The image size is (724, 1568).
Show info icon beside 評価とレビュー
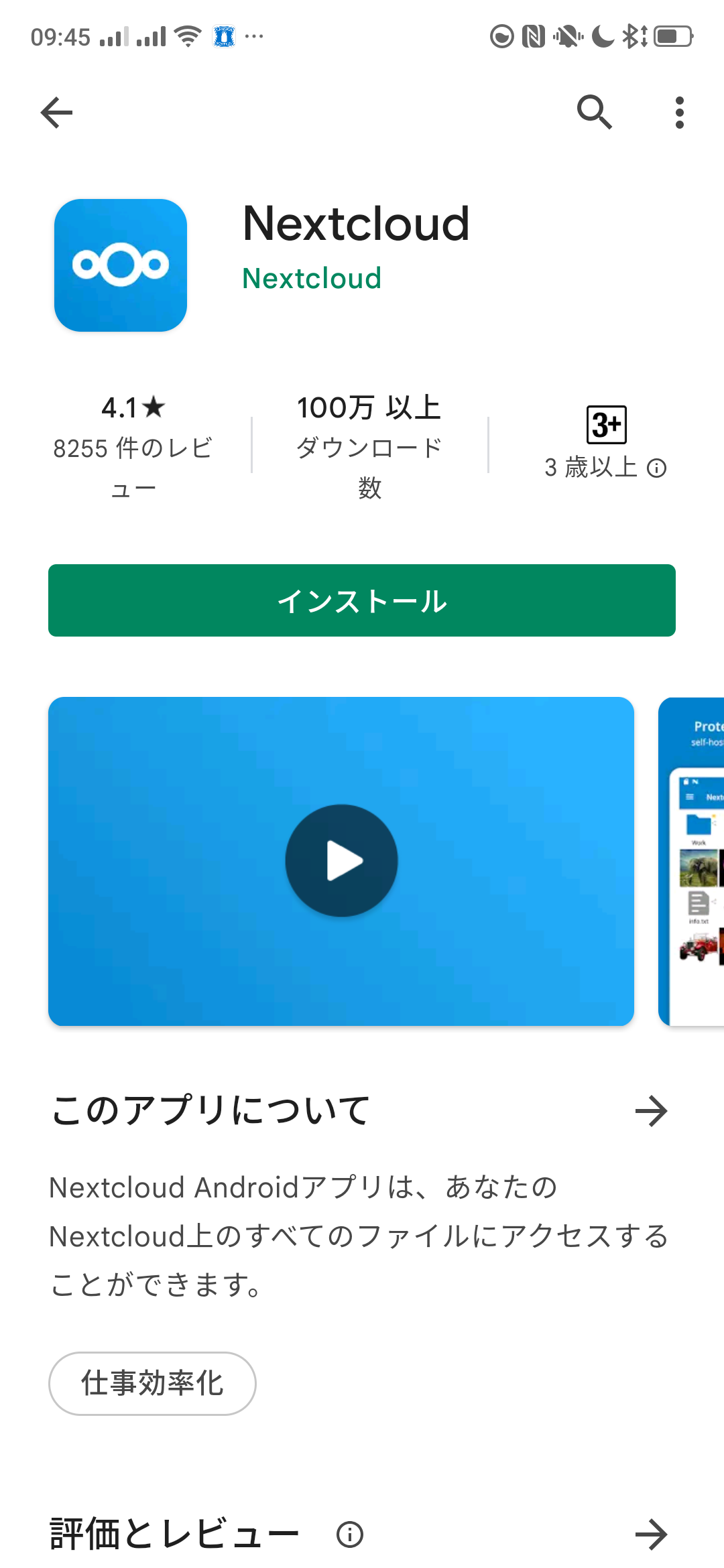tap(349, 1534)
